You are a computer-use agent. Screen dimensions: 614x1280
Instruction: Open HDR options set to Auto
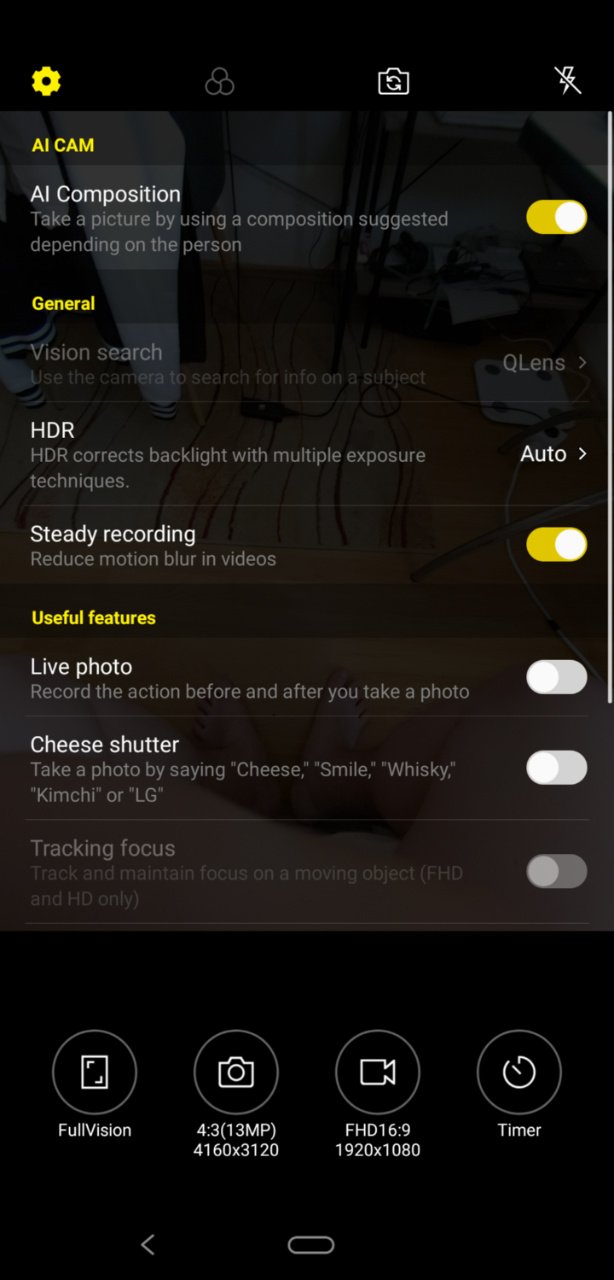click(x=307, y=454)
